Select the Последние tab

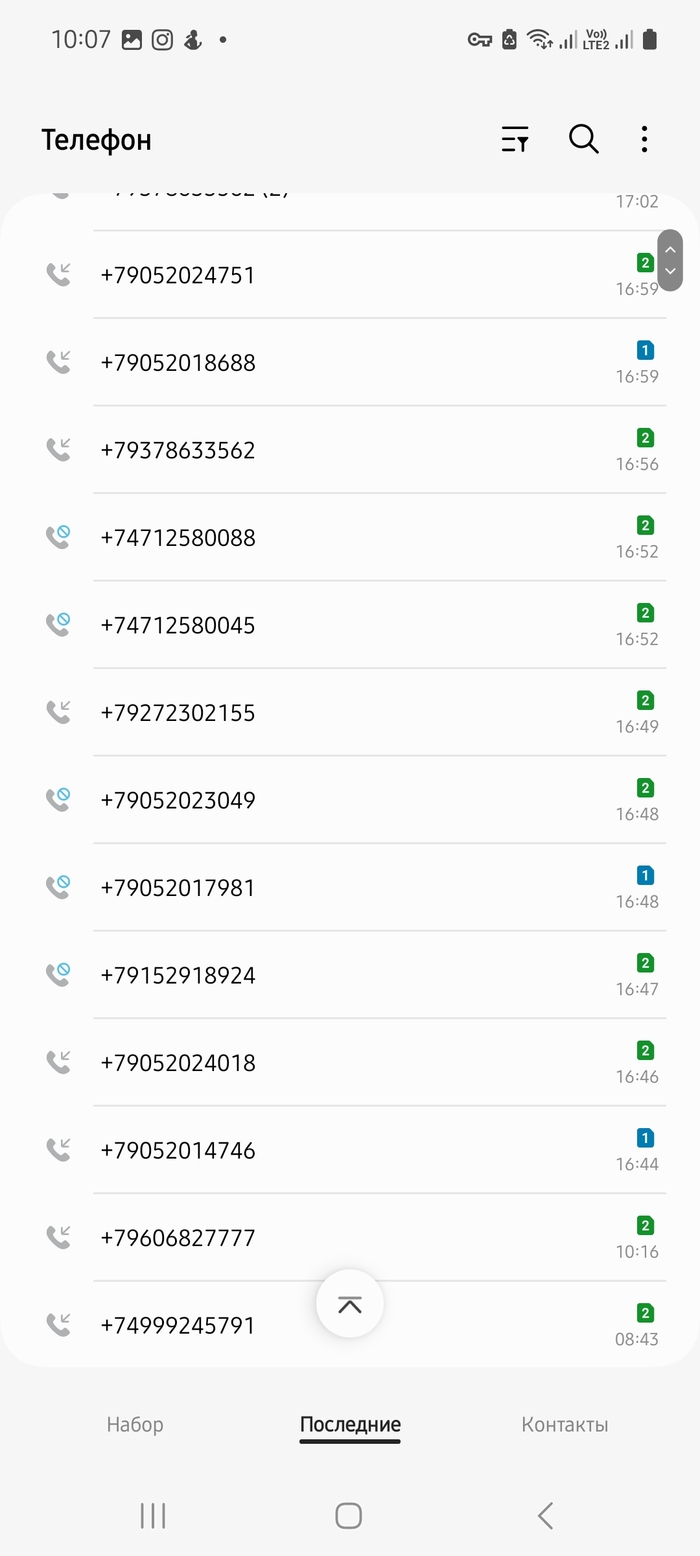(x=350, y=1424)
